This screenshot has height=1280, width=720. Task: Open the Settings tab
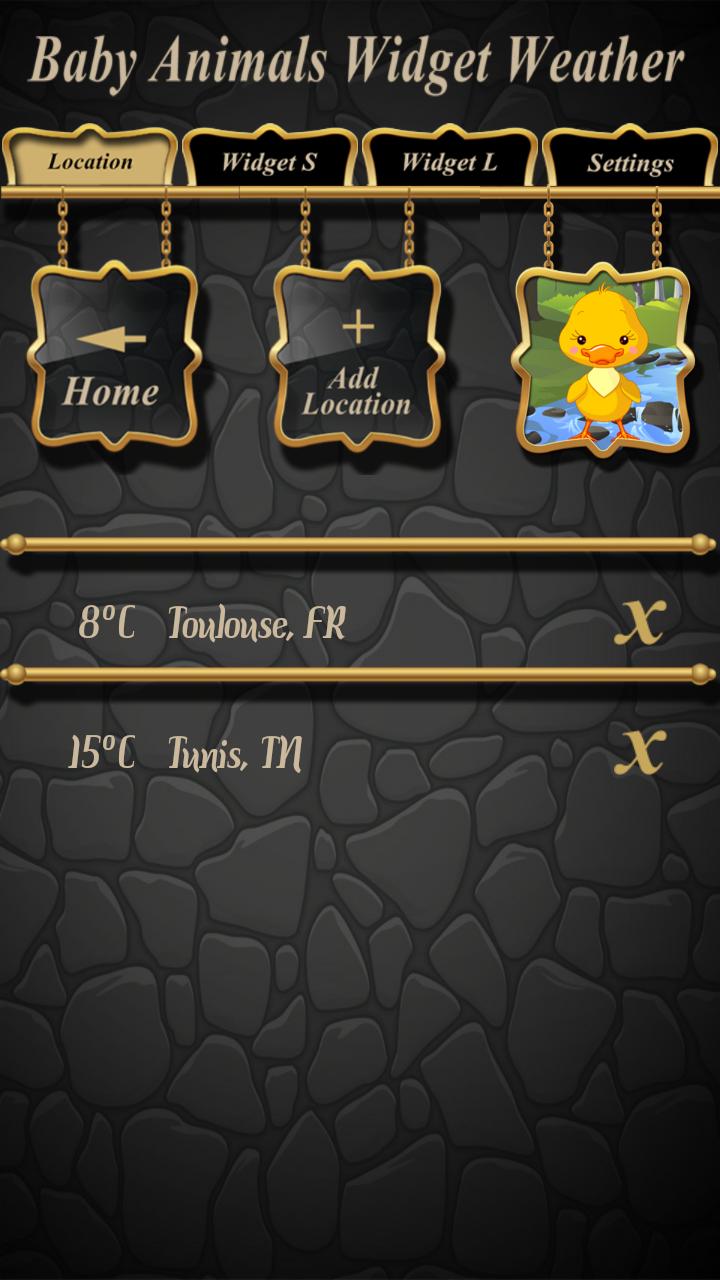630,162
